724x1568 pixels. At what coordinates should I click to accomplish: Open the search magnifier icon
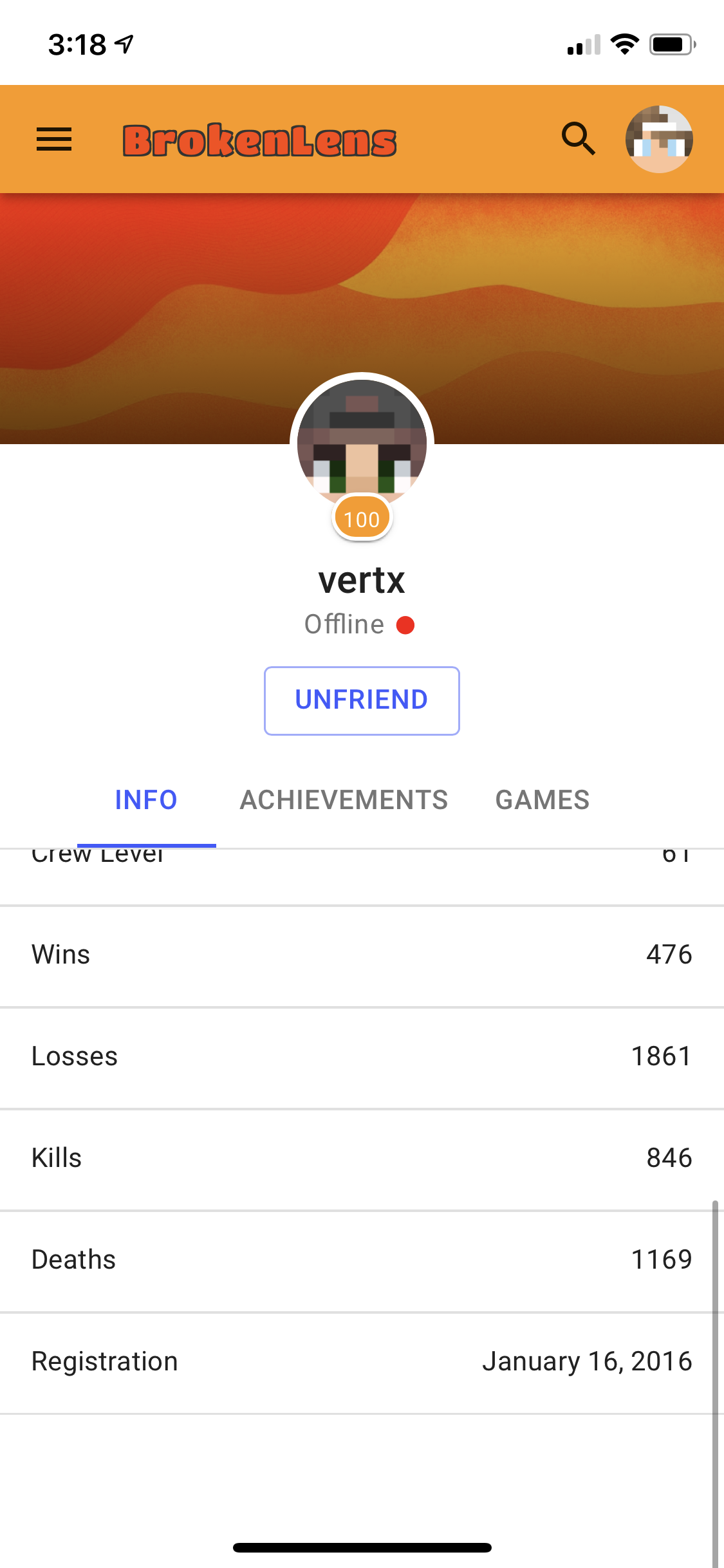point(578,138)
